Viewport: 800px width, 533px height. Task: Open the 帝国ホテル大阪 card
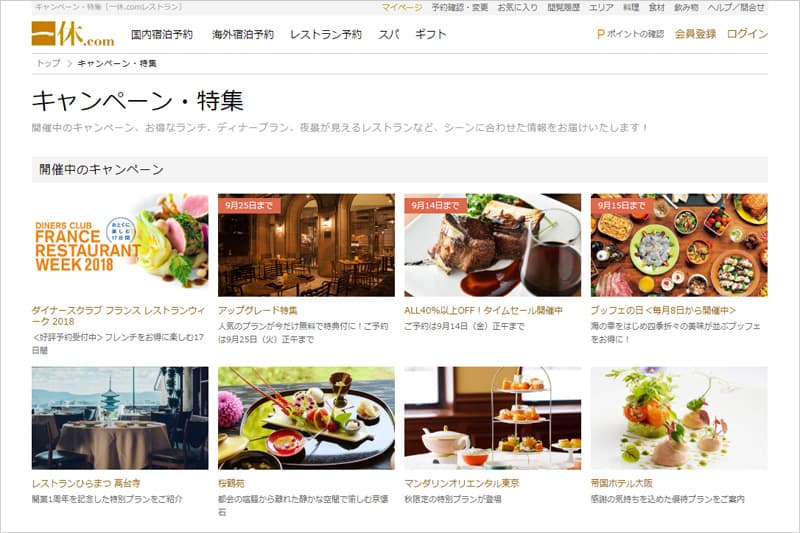(679, 418)
